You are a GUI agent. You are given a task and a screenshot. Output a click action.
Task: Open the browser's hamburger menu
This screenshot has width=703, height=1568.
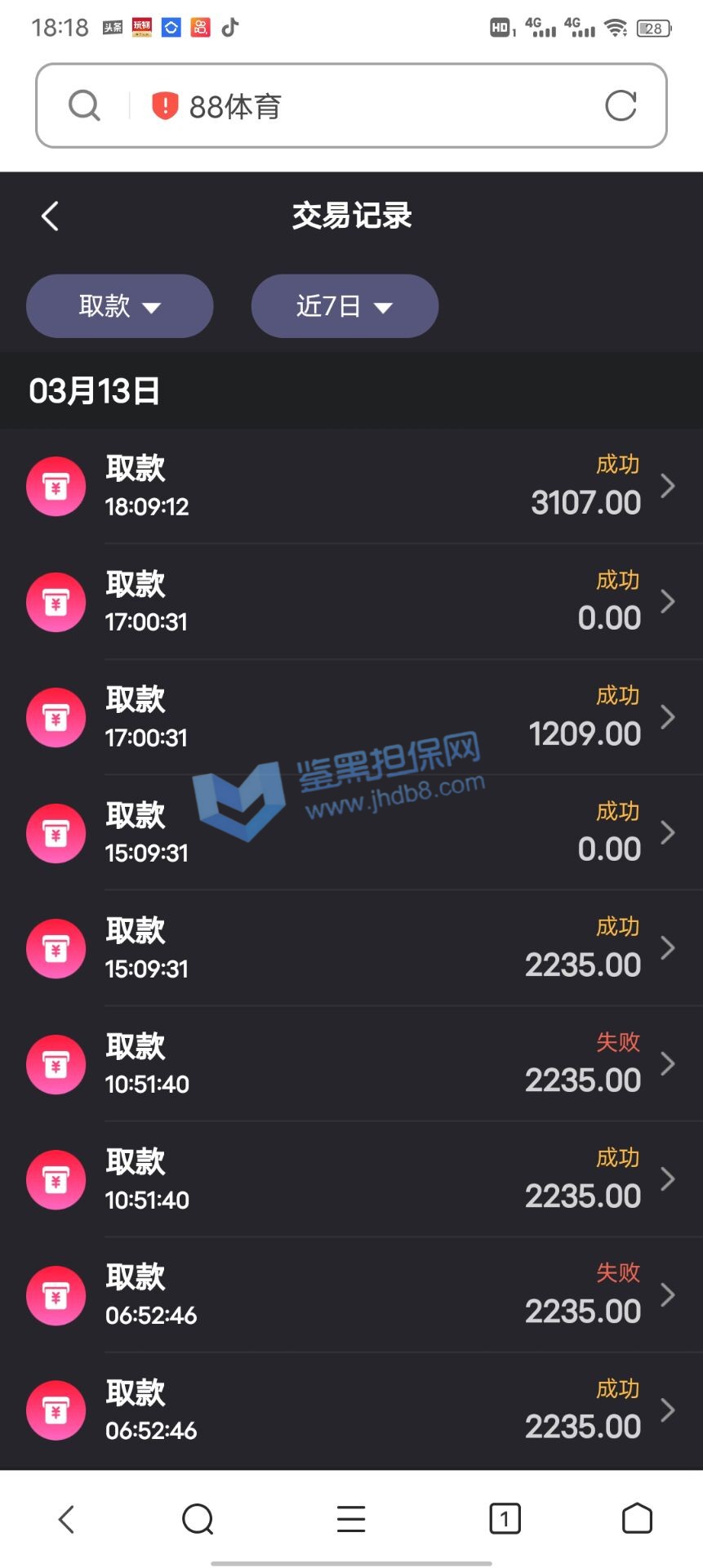pos(351,1519)
